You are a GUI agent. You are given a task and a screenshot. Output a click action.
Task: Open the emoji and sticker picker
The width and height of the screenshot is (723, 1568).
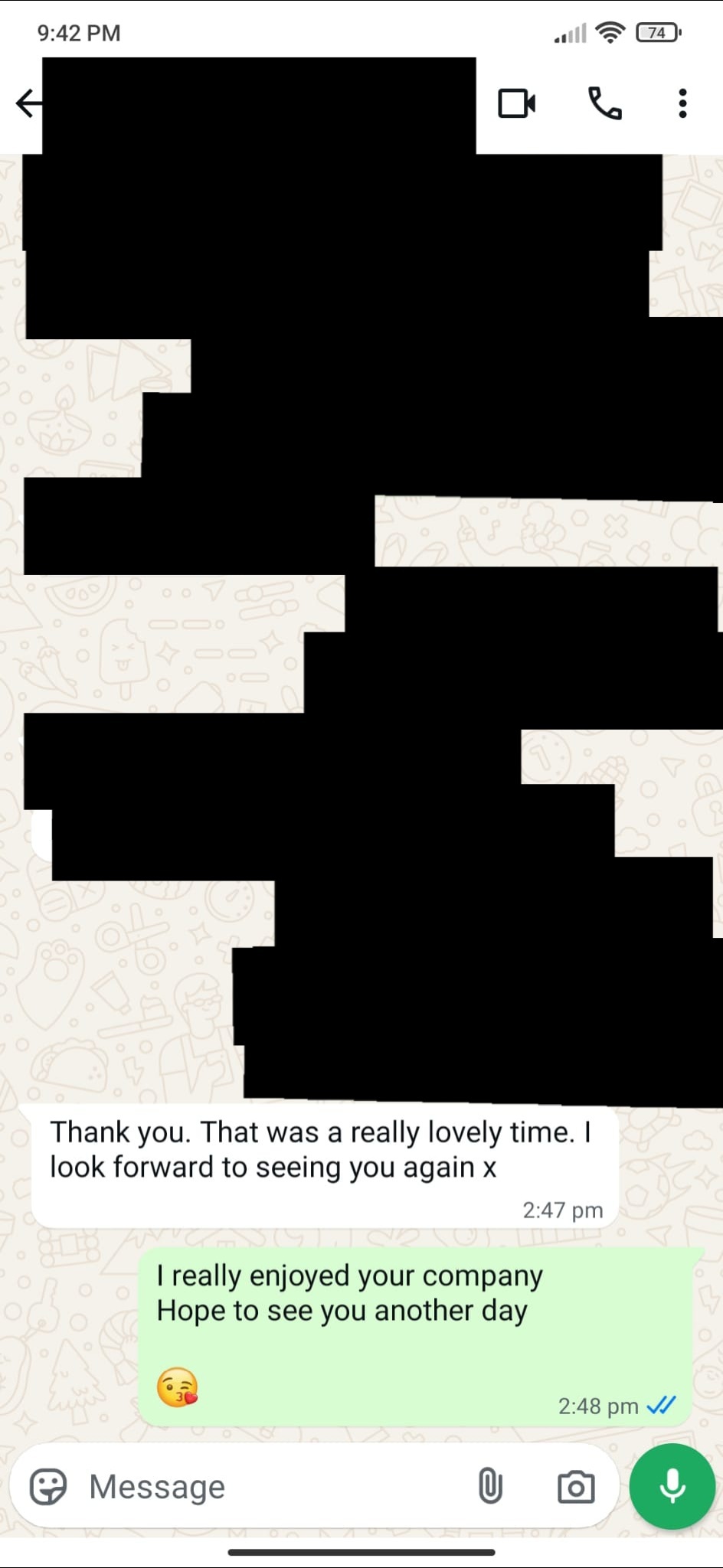48,1487
